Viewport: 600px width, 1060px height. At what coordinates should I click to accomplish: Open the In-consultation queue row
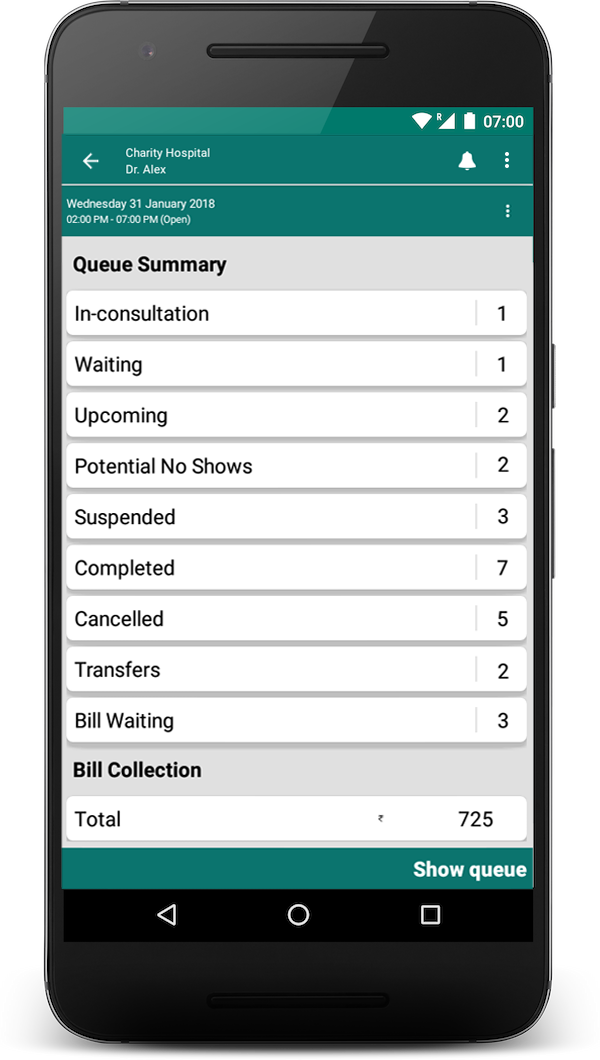(296, 314)
